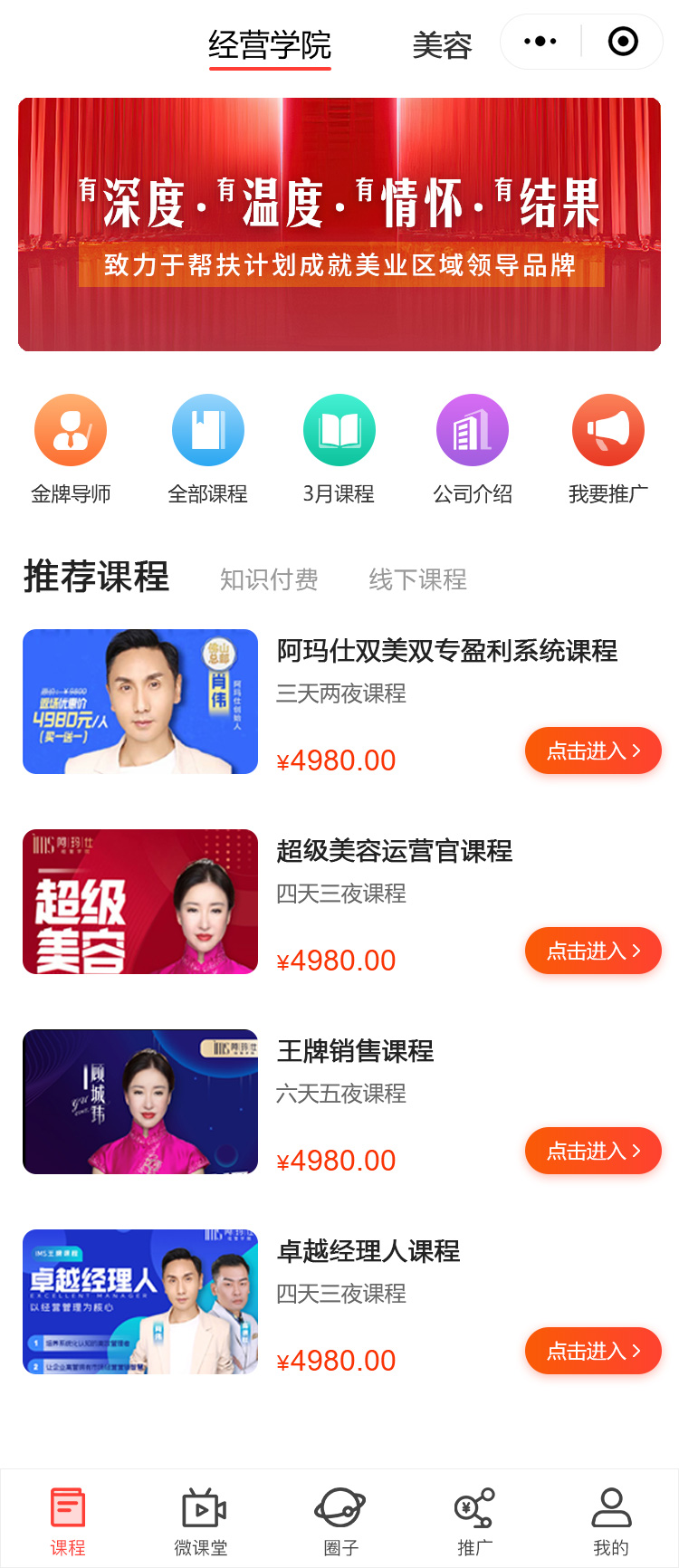Close the mini program via circle icon
Image resolution: width=679 pixels, height=1568 pixels.
[623, 42]
